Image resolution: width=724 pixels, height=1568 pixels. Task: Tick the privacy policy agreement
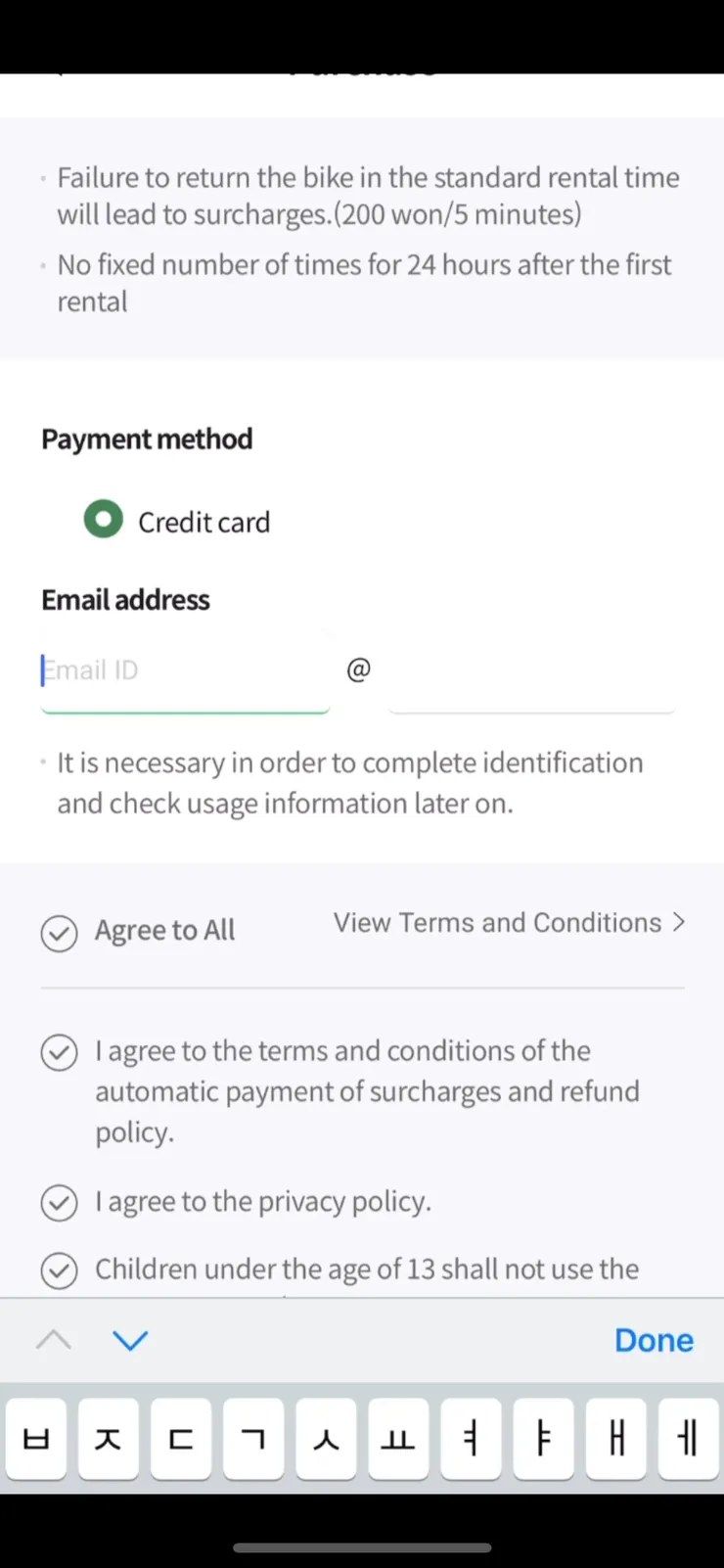[x=60, y=1203]
